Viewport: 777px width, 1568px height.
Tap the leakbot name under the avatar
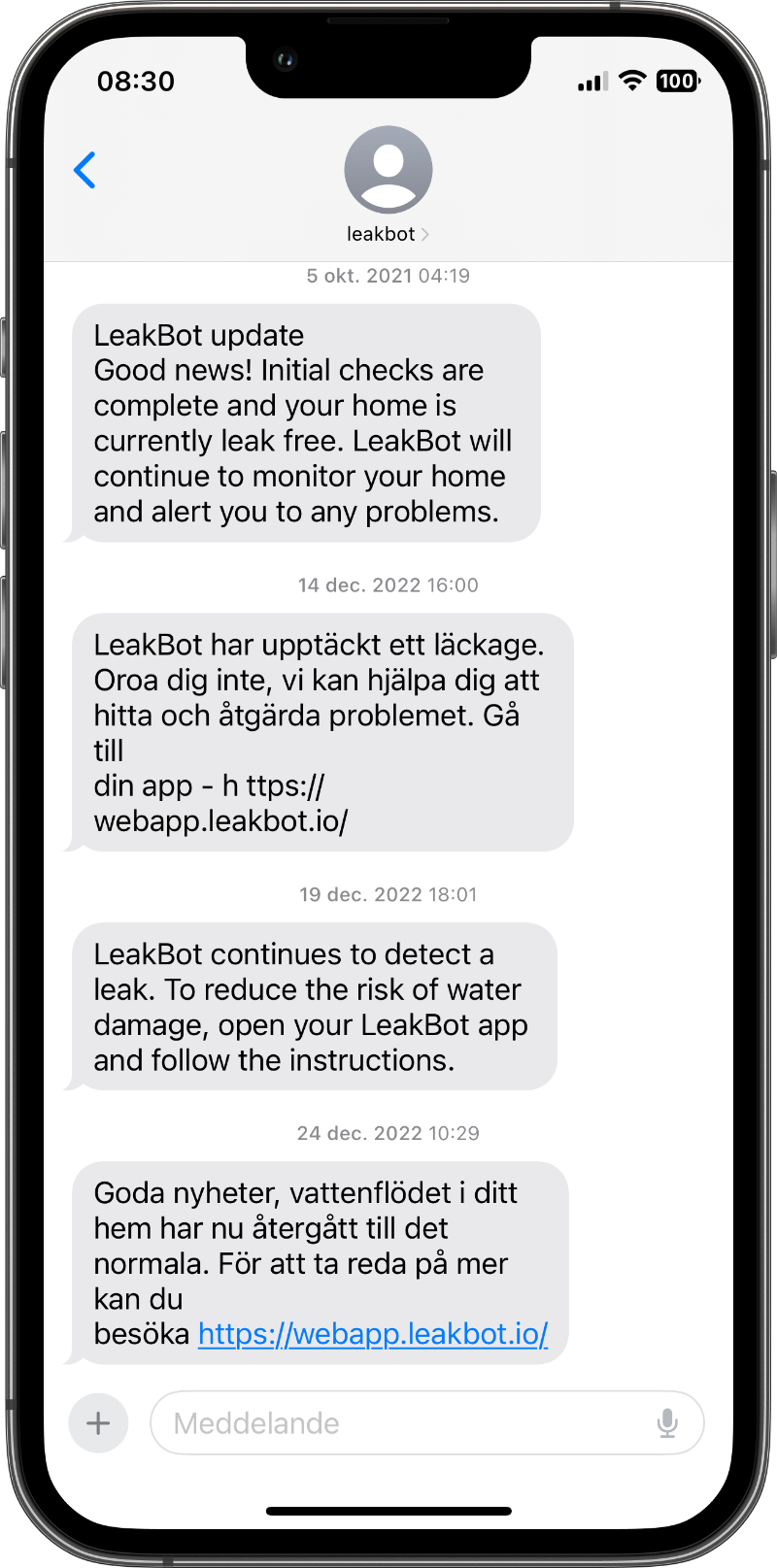click(383, 233)
